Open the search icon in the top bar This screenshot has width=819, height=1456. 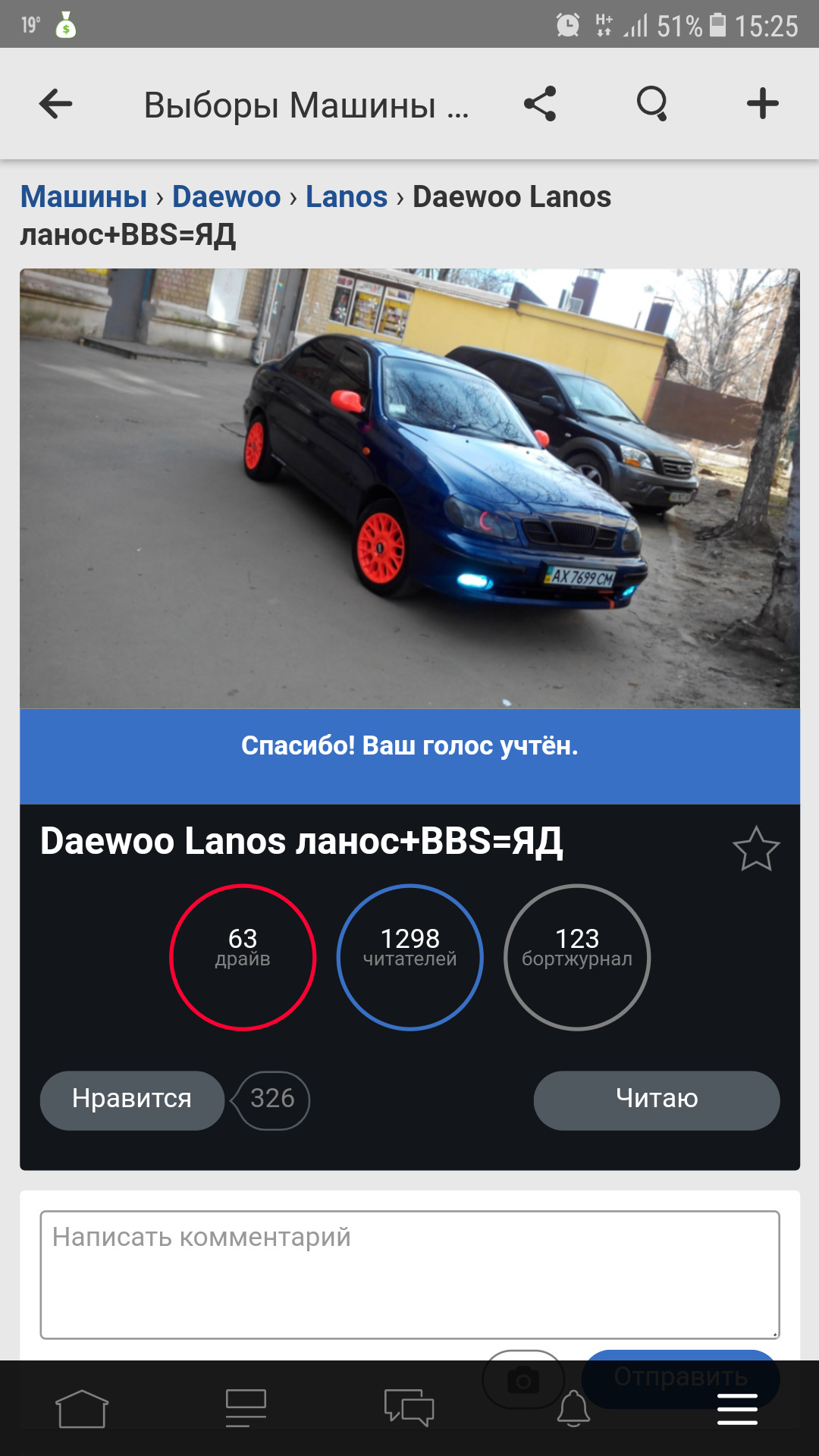tap(651, 104)
